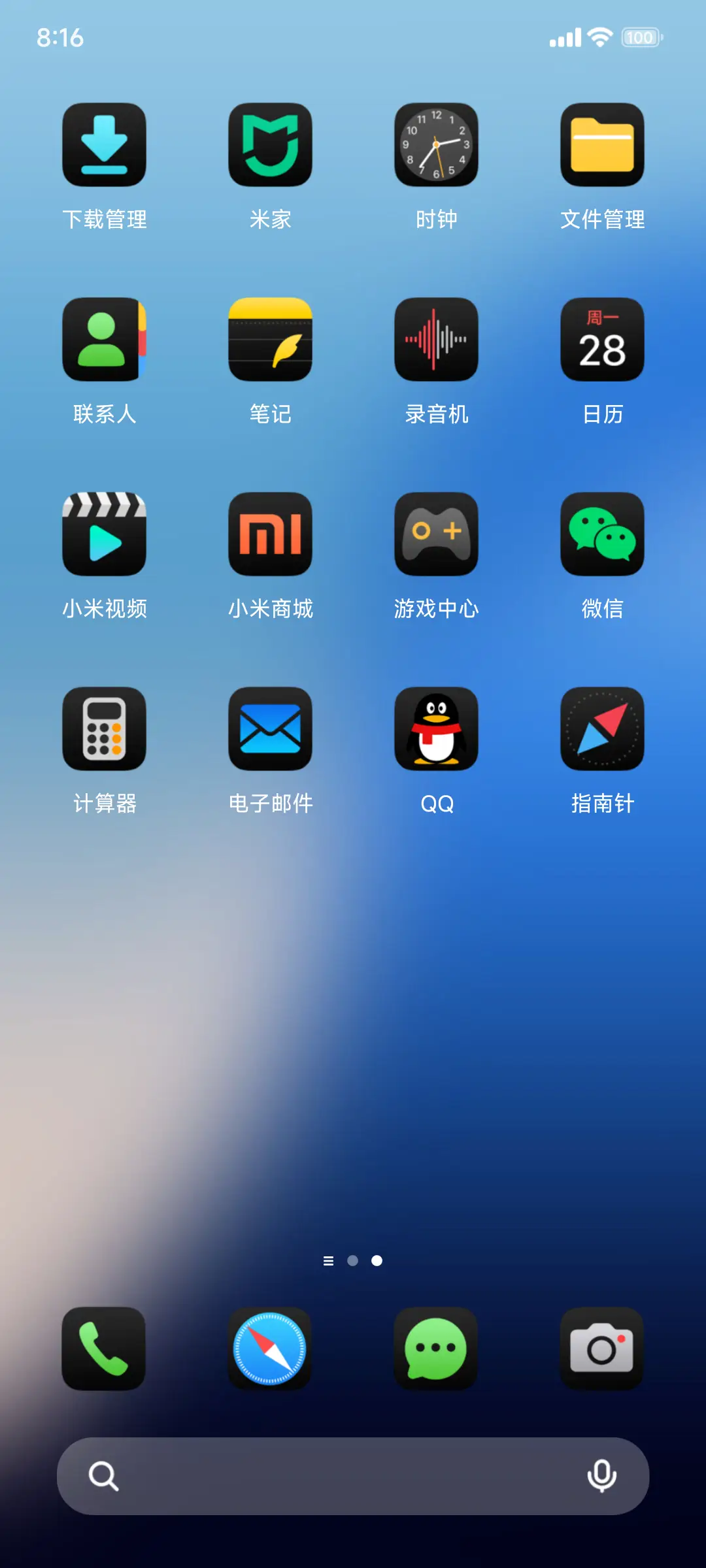Open the 游戏中心 game center
706x1568 pixels.
click(x=436, y=534)
